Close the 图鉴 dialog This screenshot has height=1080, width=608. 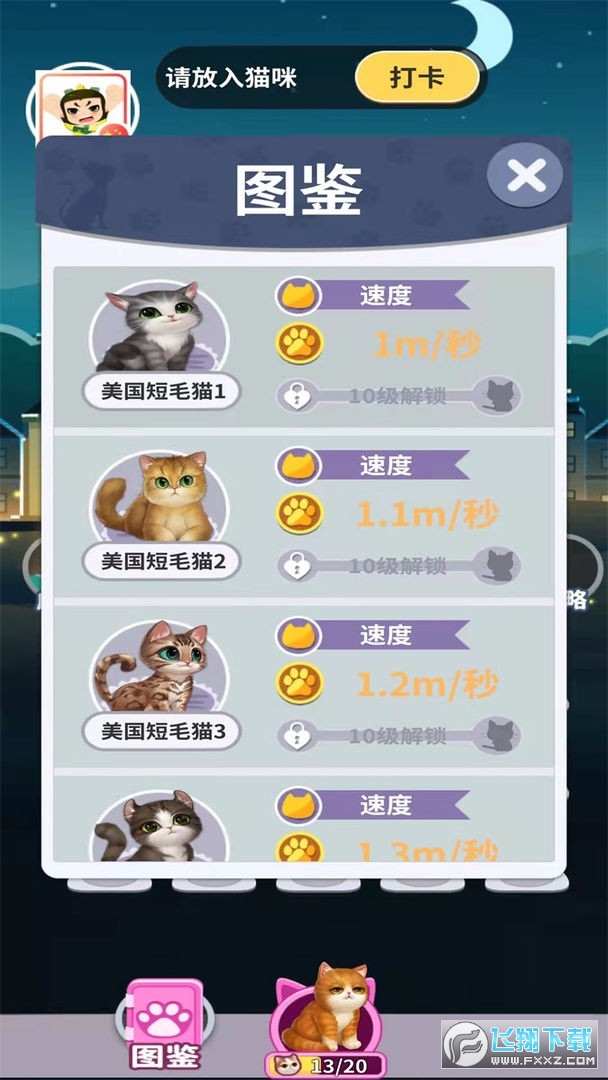pos(526,177)
